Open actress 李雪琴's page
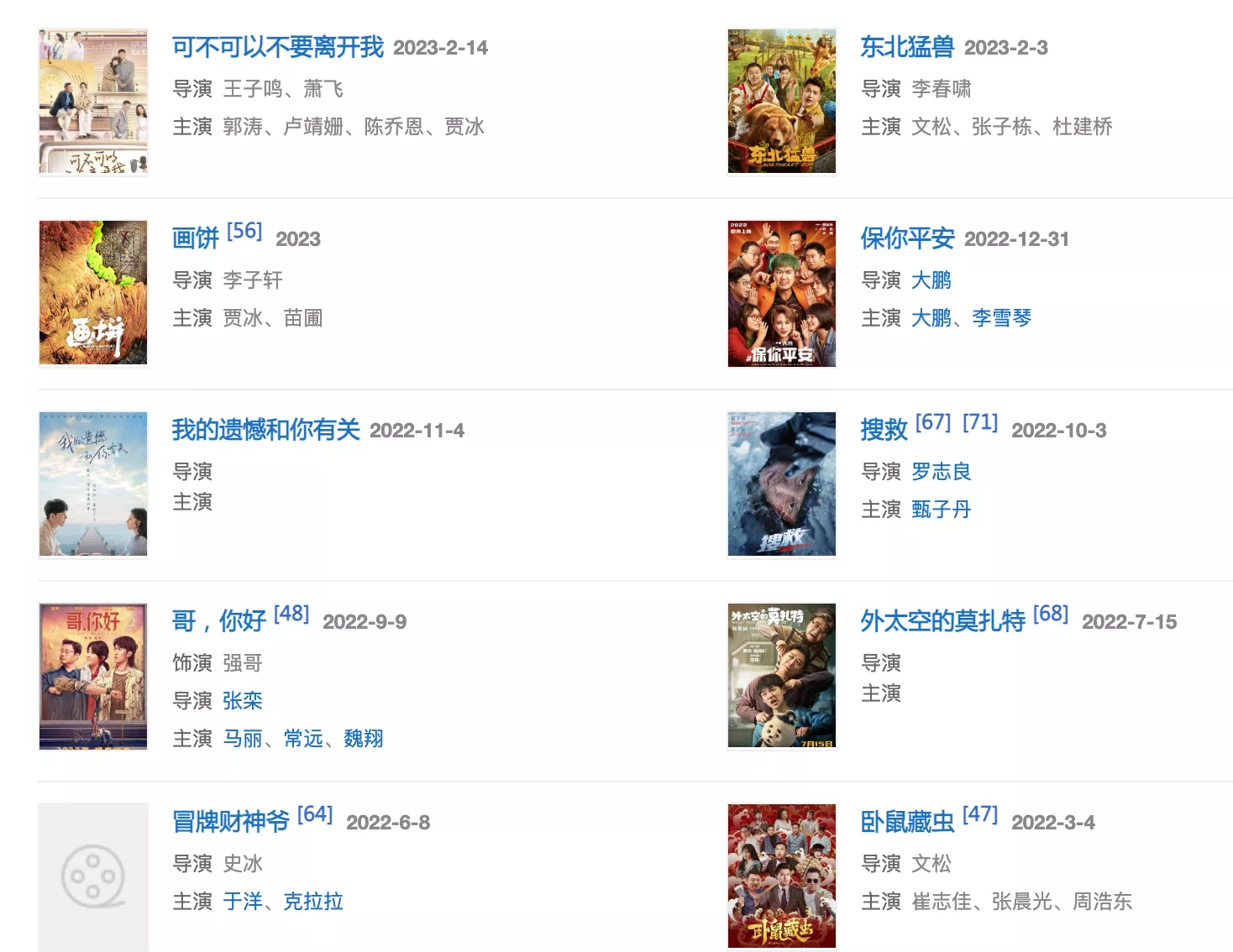Viewport: 1233px width, 952px height. (1002, 318)
